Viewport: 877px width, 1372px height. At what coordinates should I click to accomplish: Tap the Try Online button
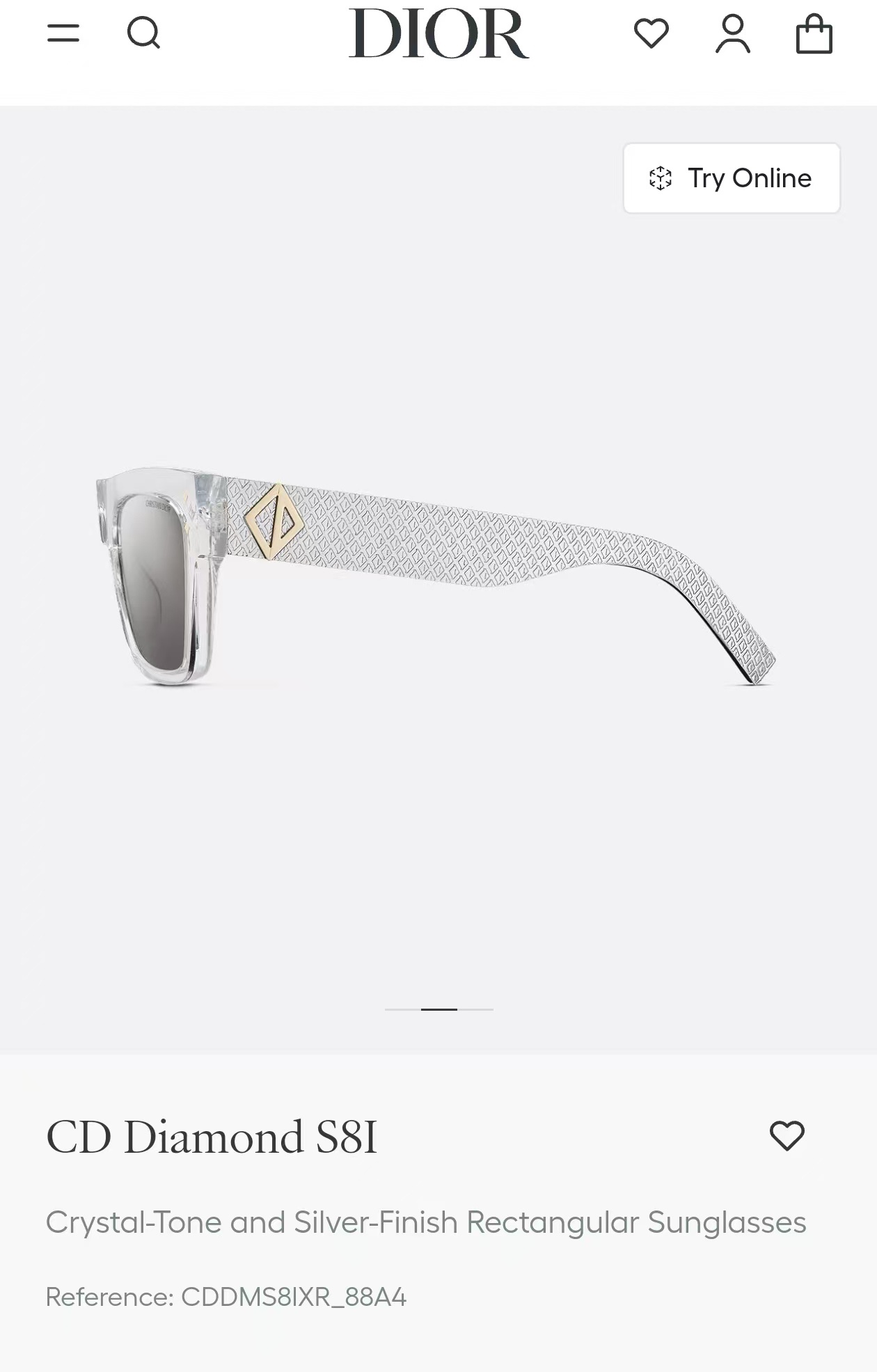click(732, 178)
